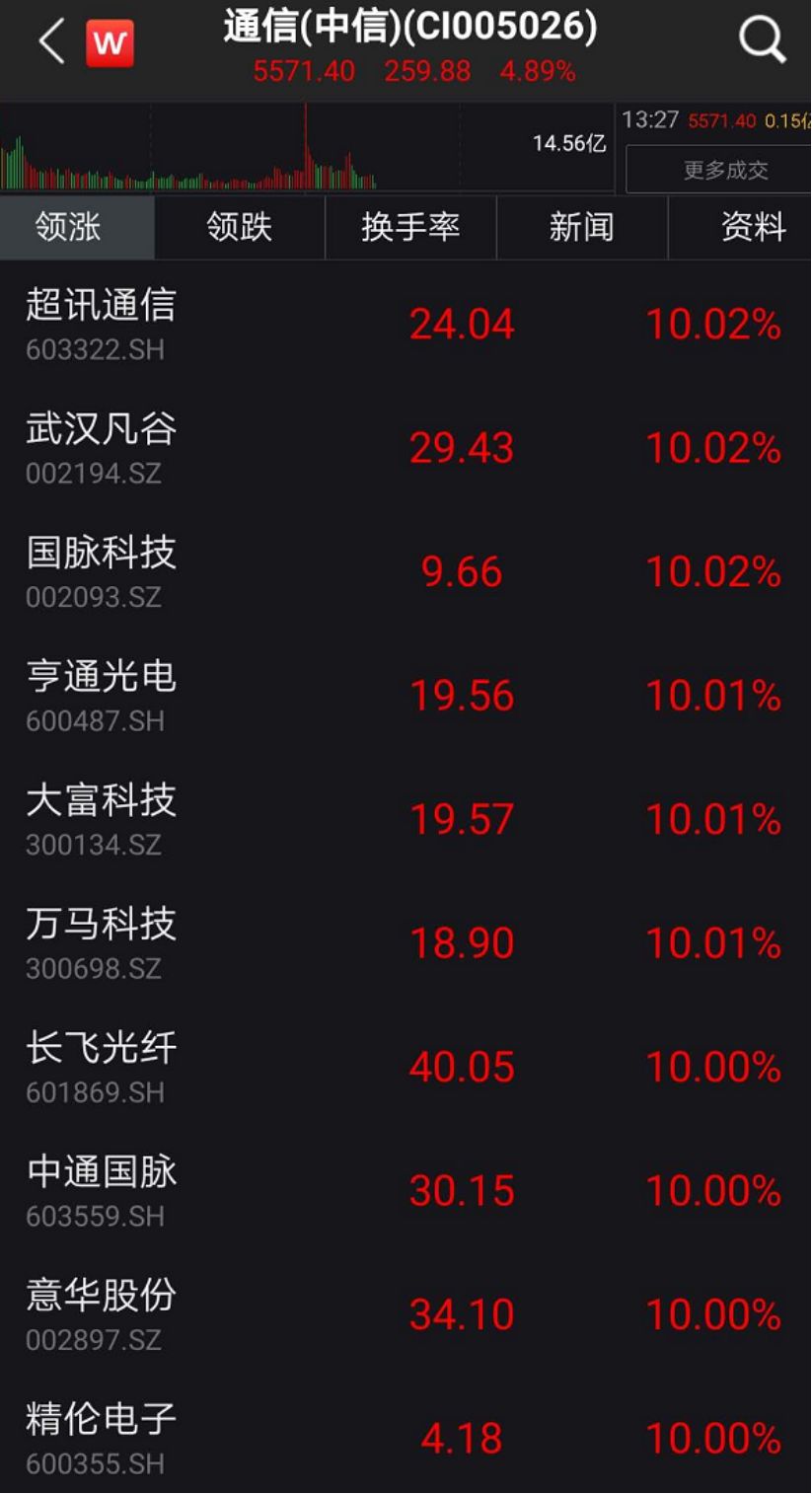The width and height of the screenshot is (812, 1494).
Task: Open 更多成交 trade details
Action: tap(725, 170)
